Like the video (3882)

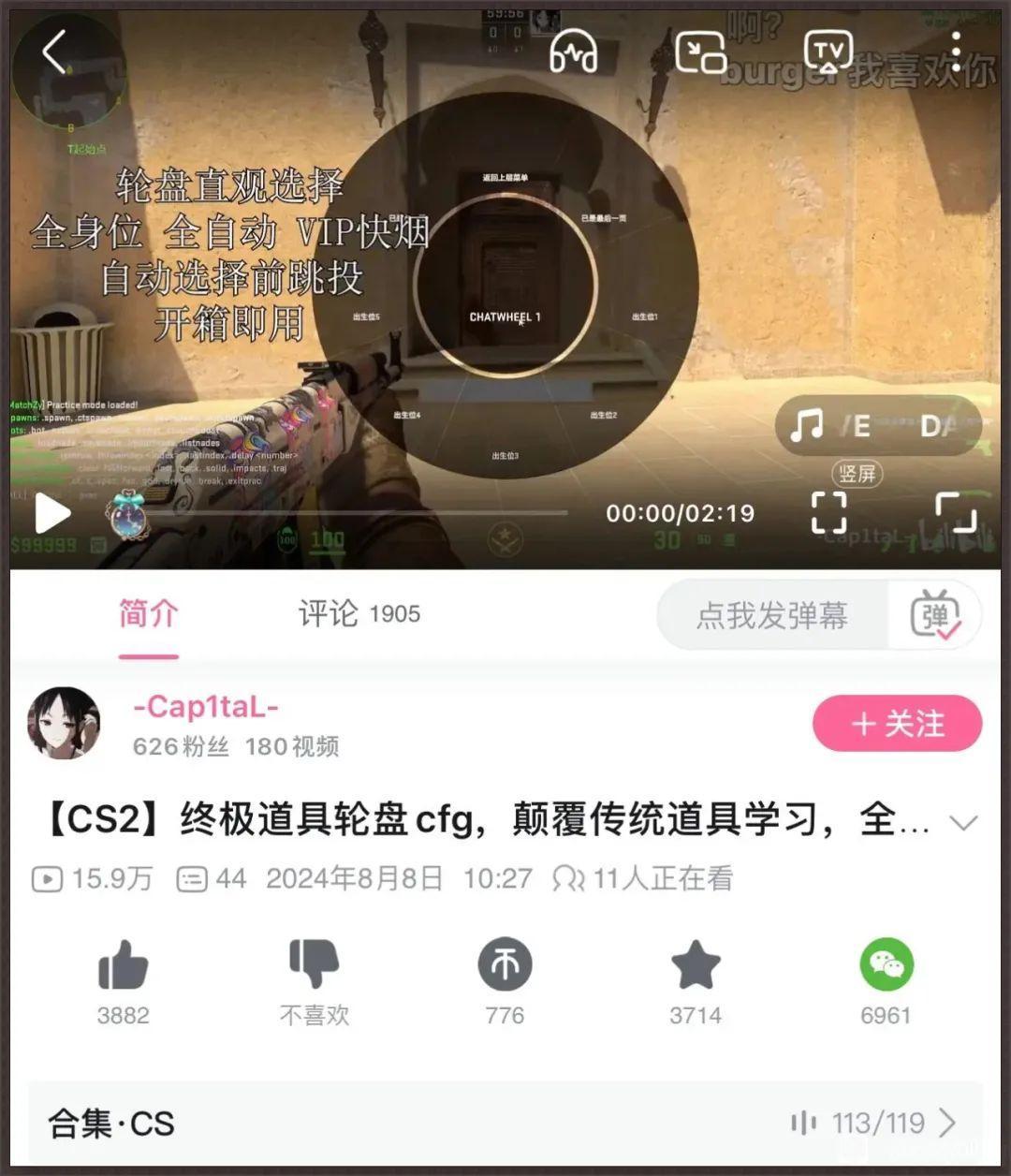pos(124,966)
